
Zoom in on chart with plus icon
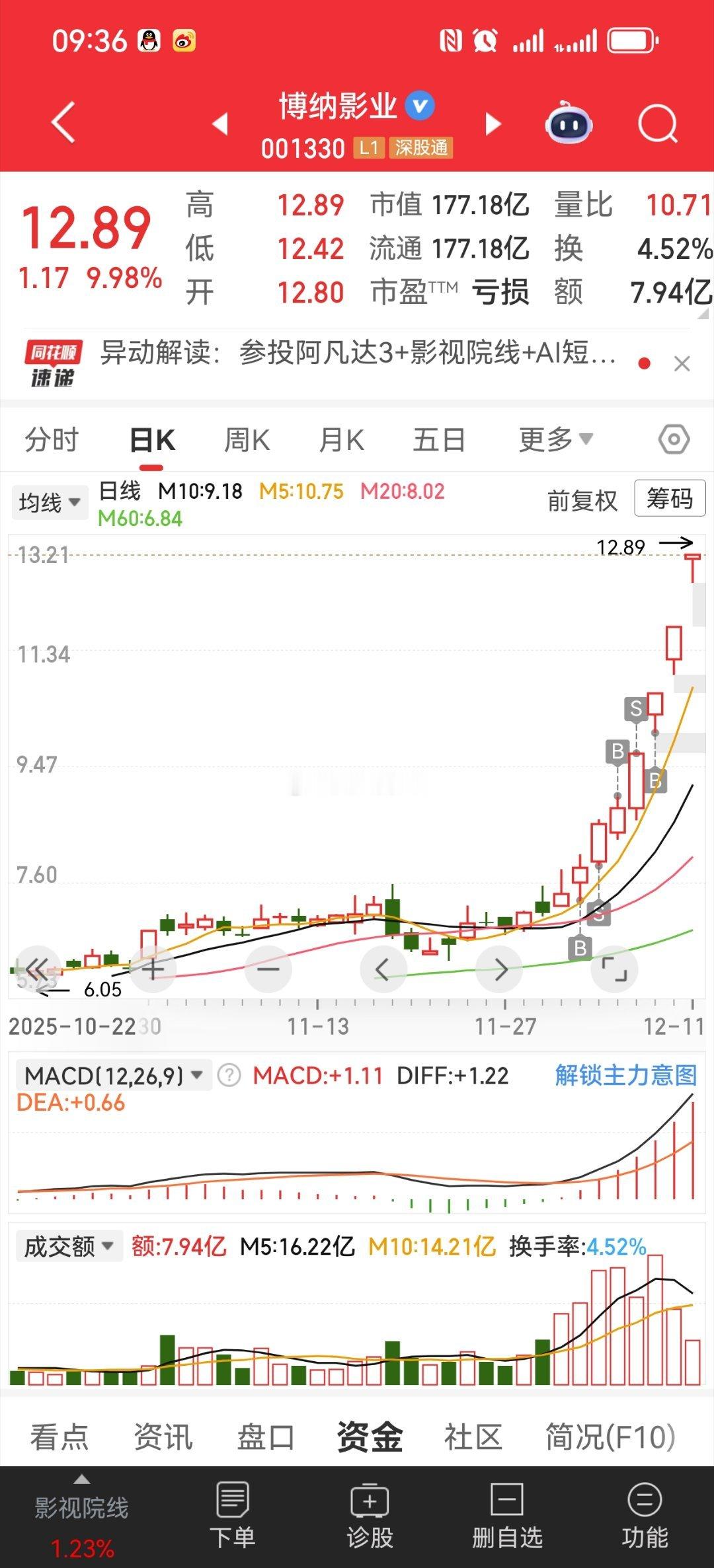point(153,969)
